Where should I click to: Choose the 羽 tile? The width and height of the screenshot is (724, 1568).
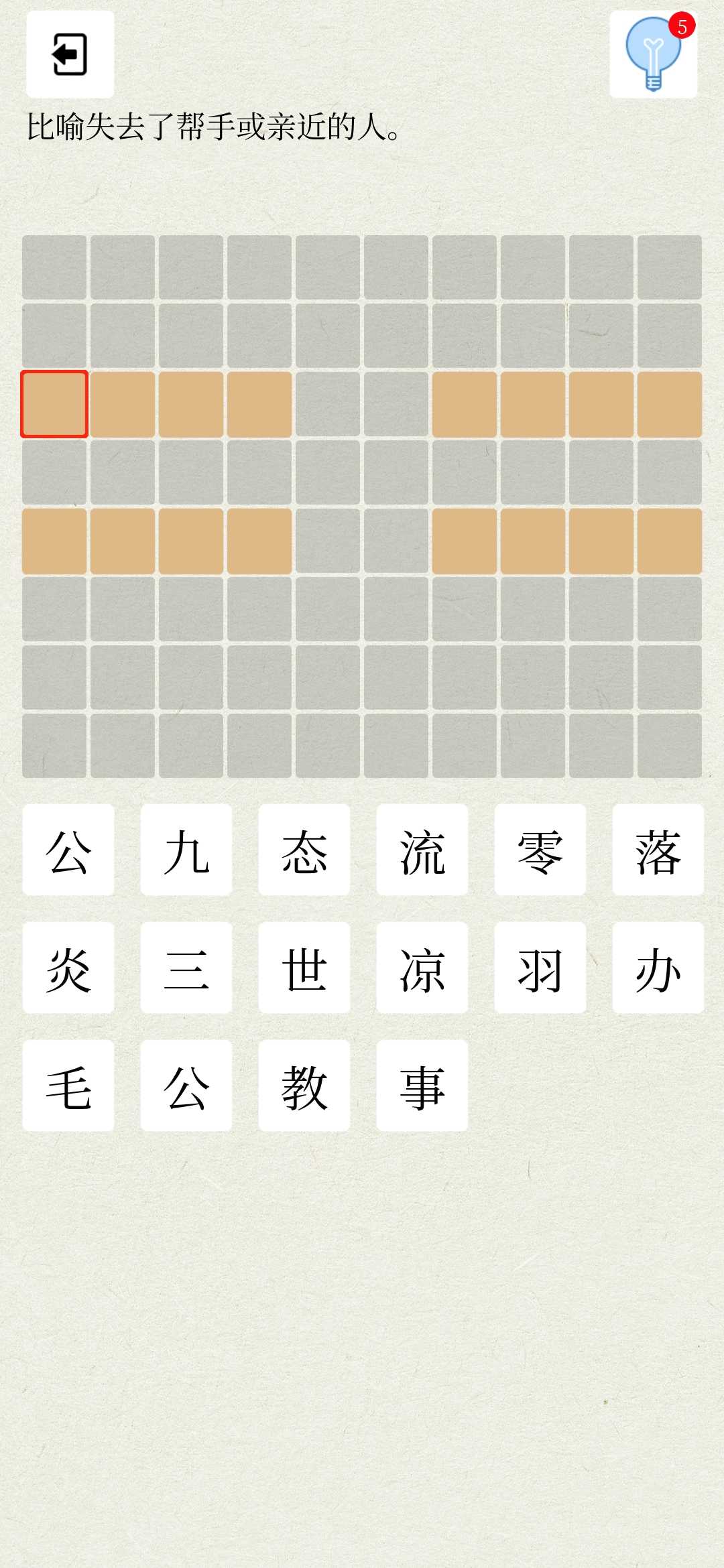coord(540,968)
